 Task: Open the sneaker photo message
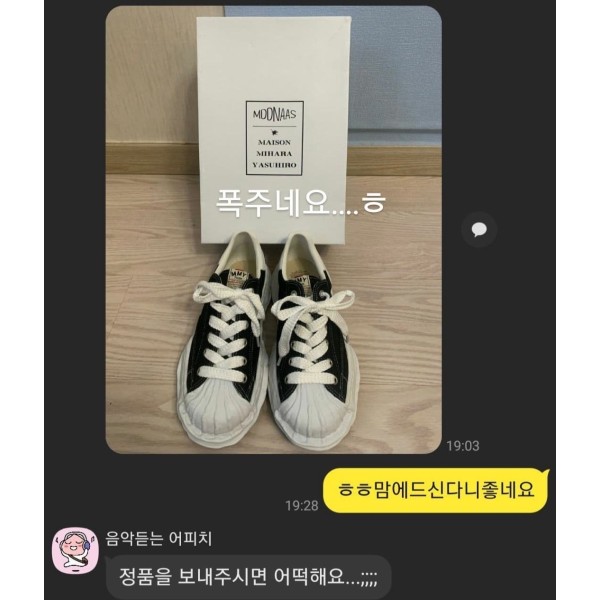(x=273, y=230)
